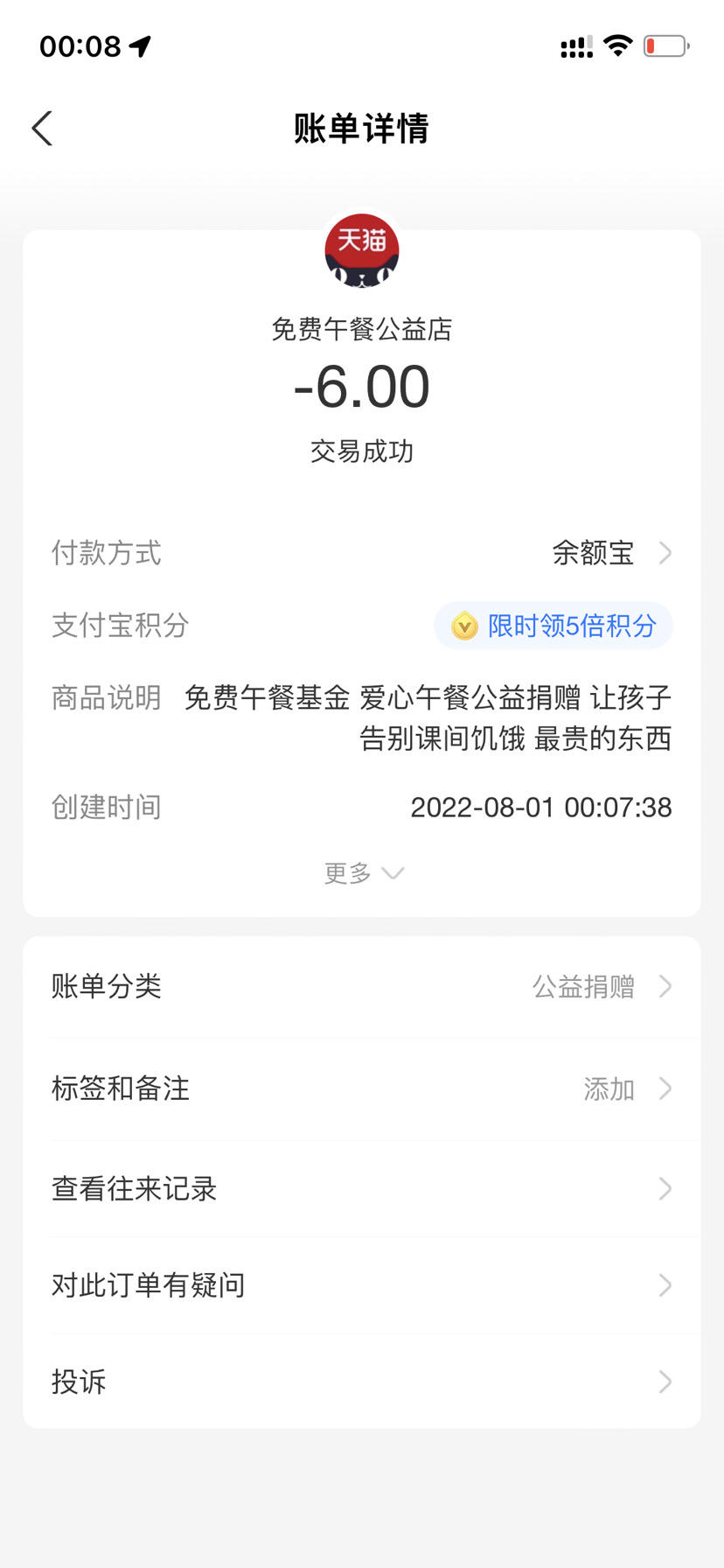Open 账单分类 to change the category

point(362,987)
